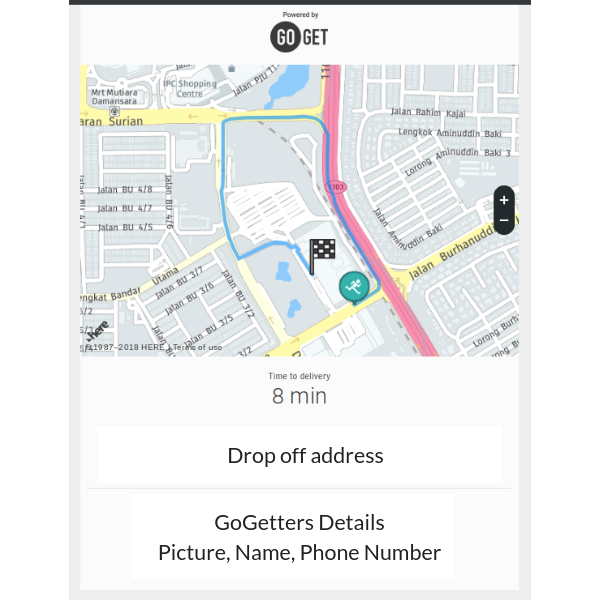Select the checkered flag destination marker
The height and width of the screenshot is (600, 600).
pyautogui.click(x=322, y=255)
